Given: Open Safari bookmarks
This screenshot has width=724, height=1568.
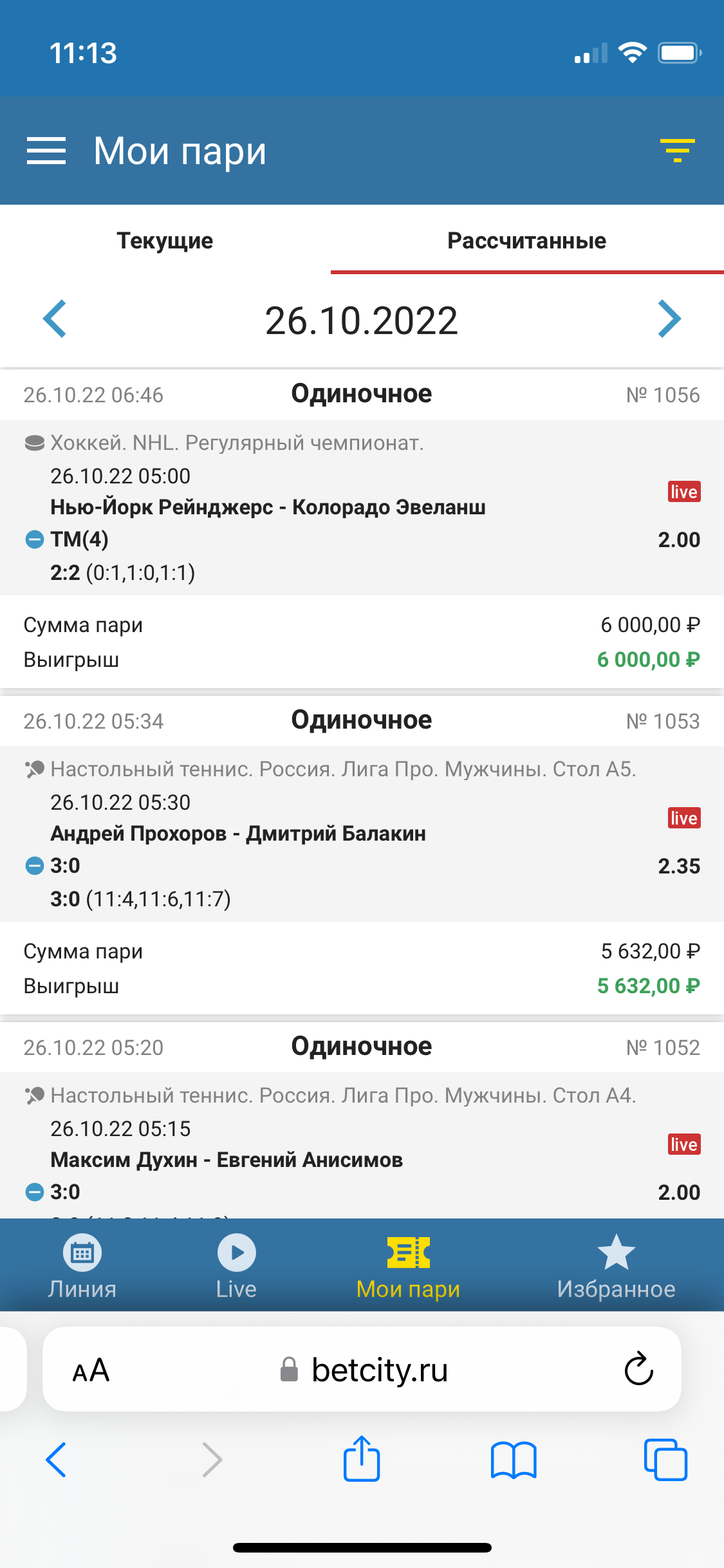Looking at the screenshot, I should [x=513, y=1460].
